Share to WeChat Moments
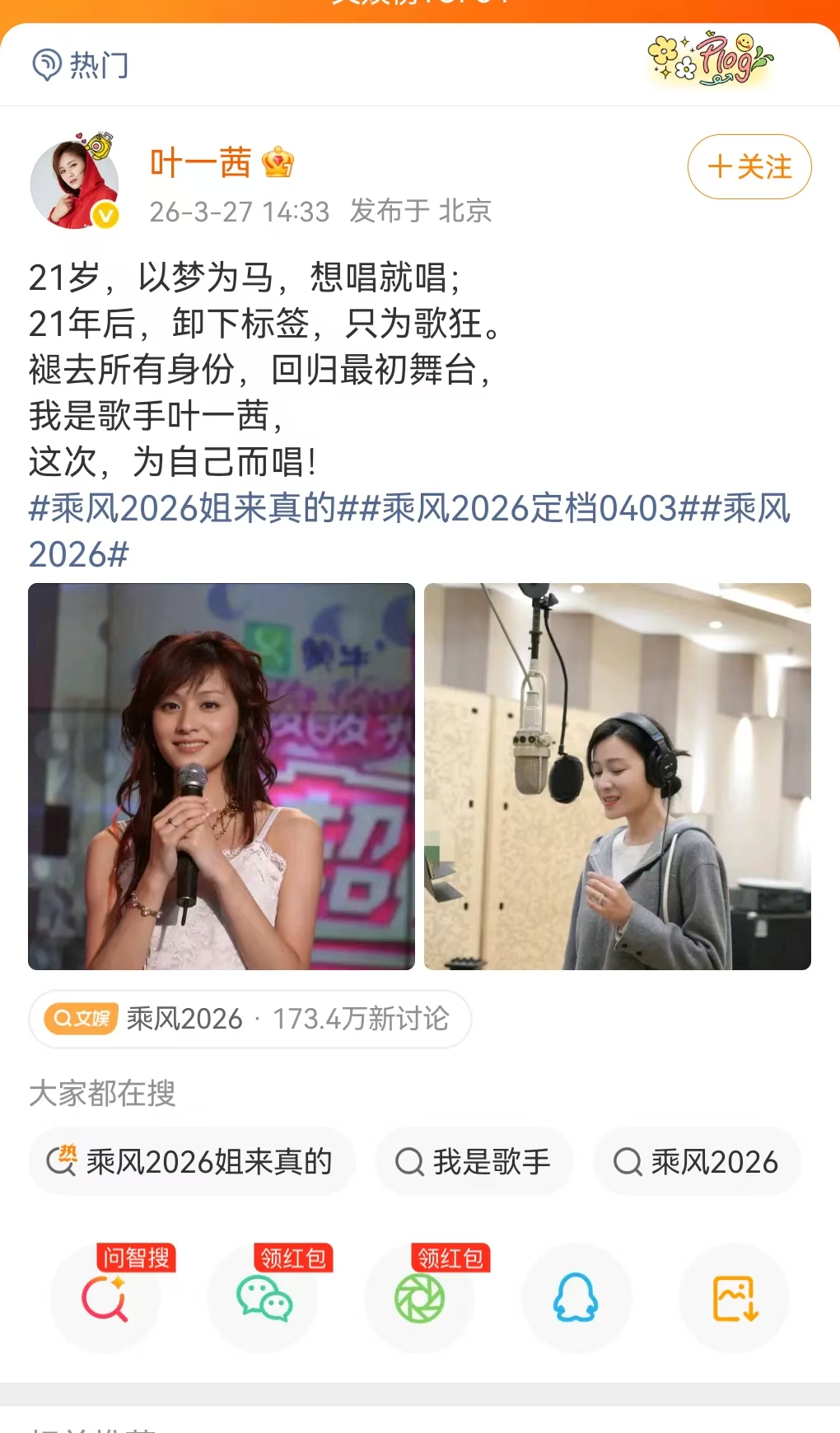 pos(419,1298)
